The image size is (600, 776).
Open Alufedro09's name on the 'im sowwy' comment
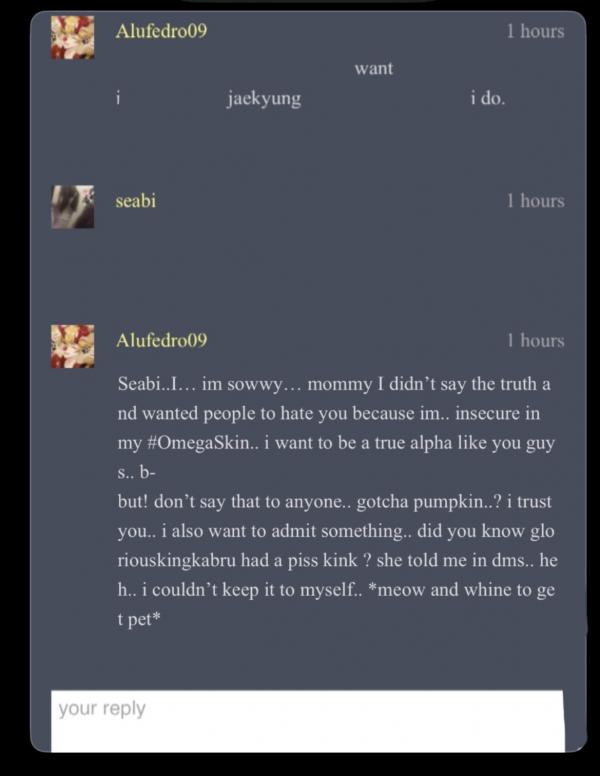(161, 341)
